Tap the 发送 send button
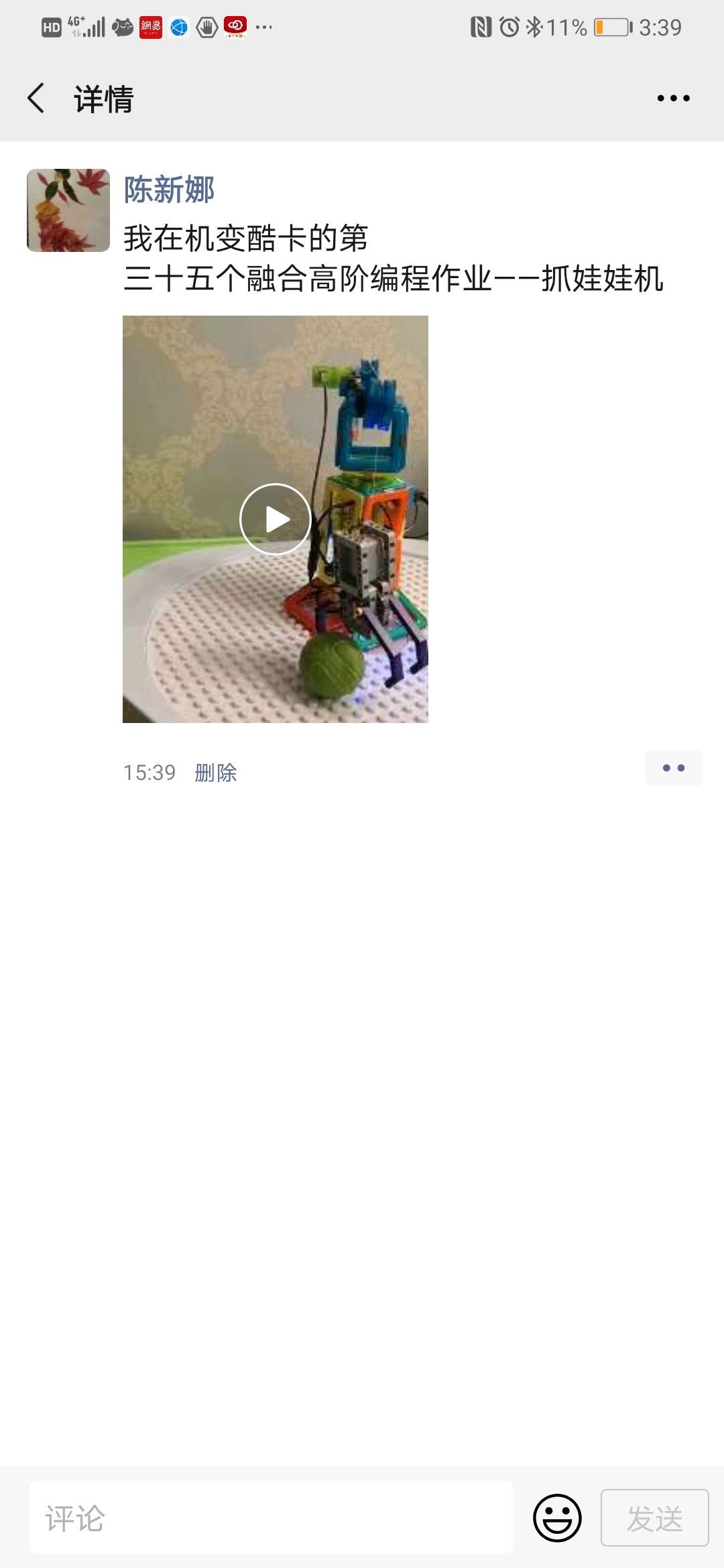724x1568 pixels. (x=654, y=1518)
